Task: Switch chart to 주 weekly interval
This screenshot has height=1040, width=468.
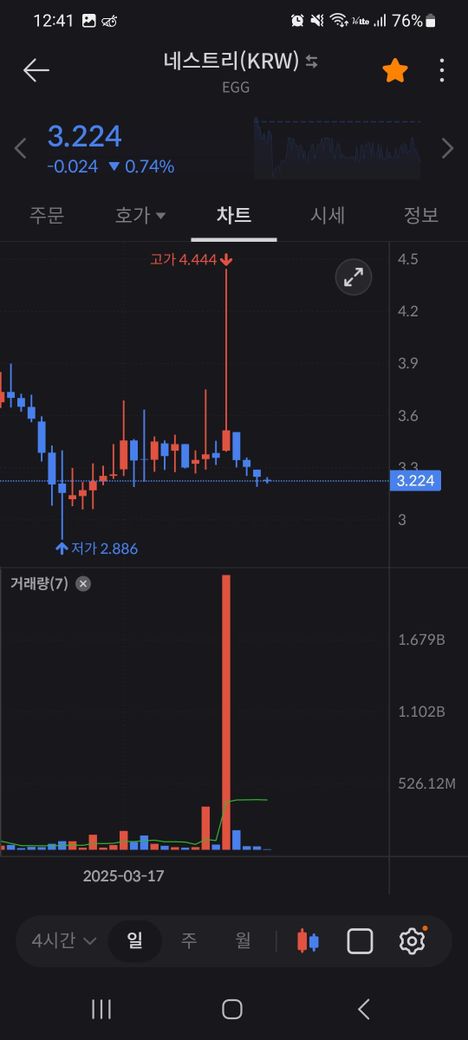Action: click(189, 941)
